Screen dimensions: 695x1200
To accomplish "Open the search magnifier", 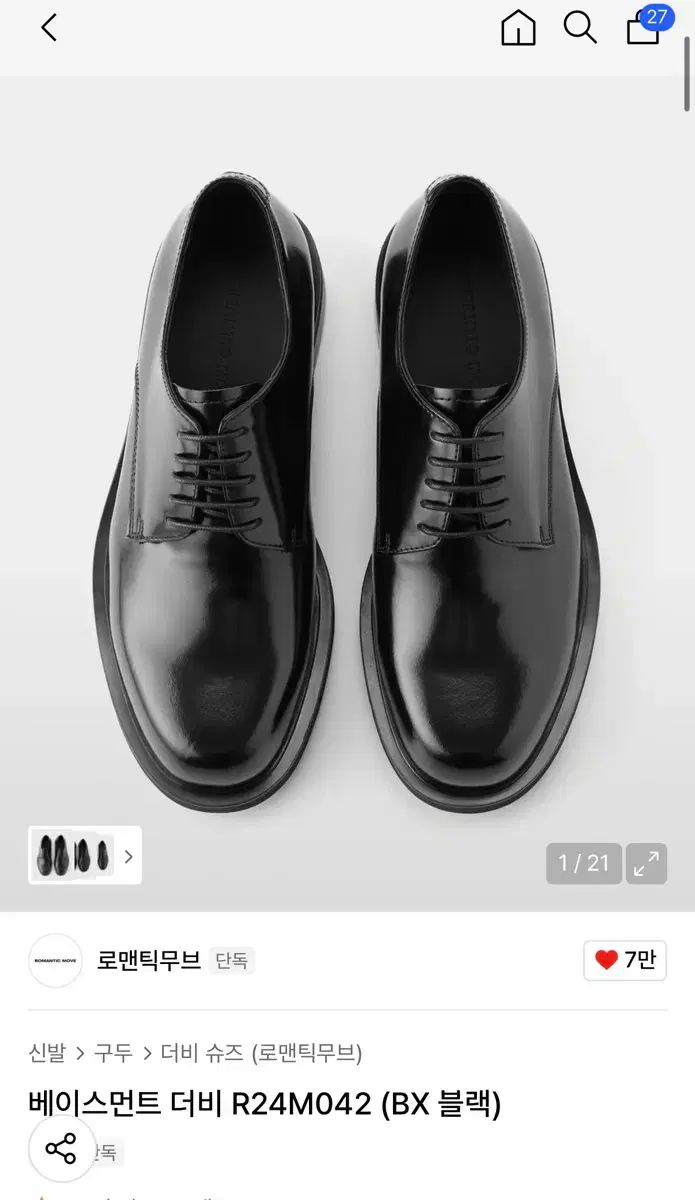I will [580, 28].
